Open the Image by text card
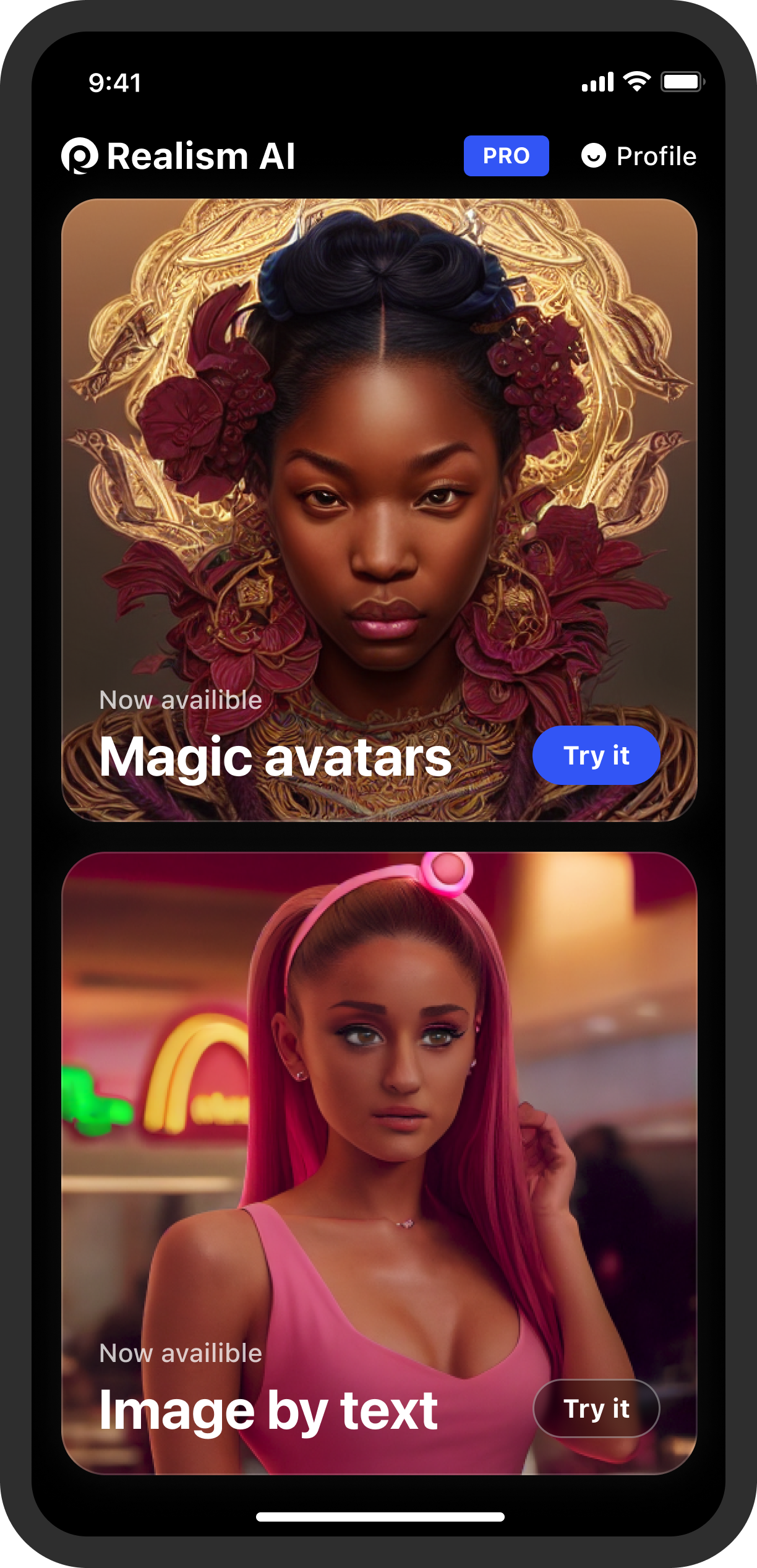The image size is (757, 1568). coord(379,1113)
